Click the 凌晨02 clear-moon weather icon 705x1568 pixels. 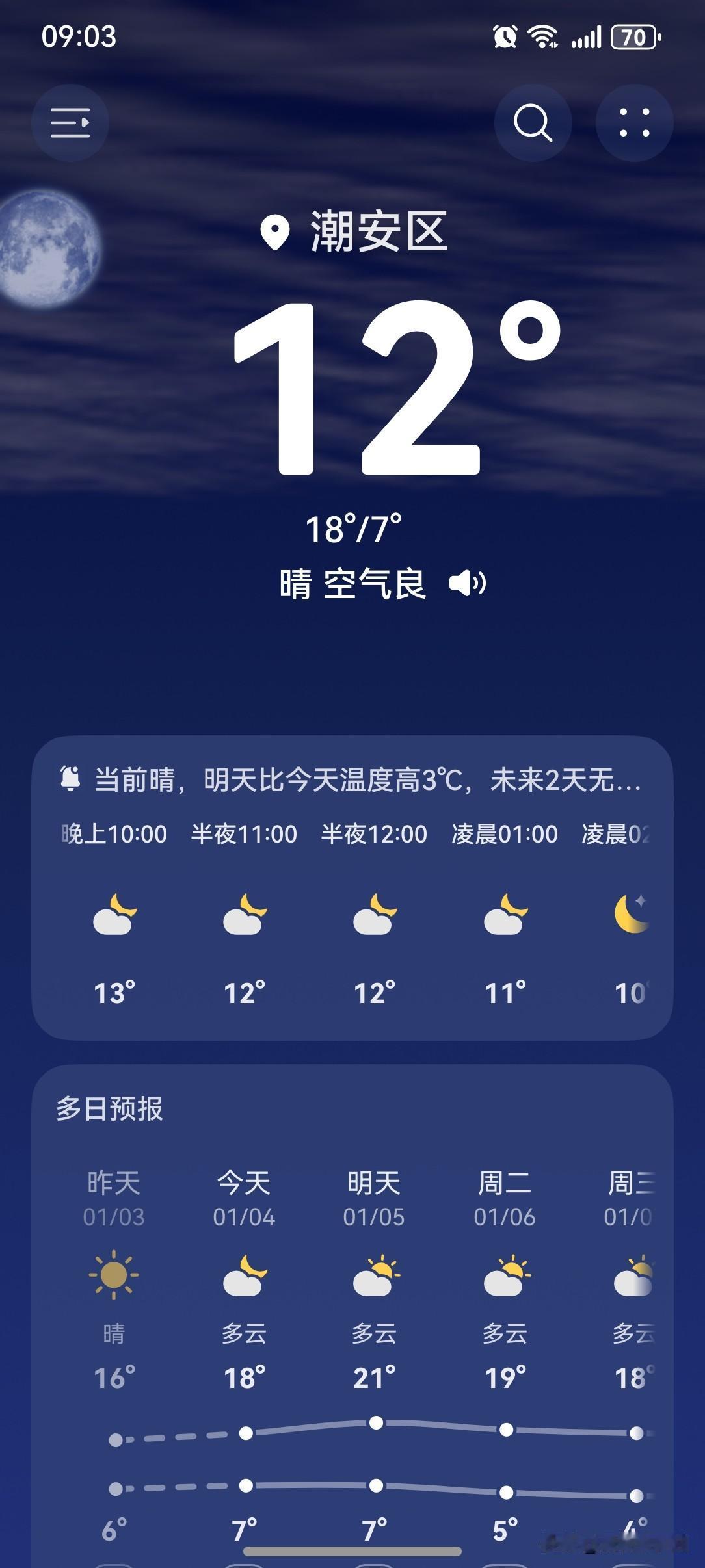click(630, 916)
